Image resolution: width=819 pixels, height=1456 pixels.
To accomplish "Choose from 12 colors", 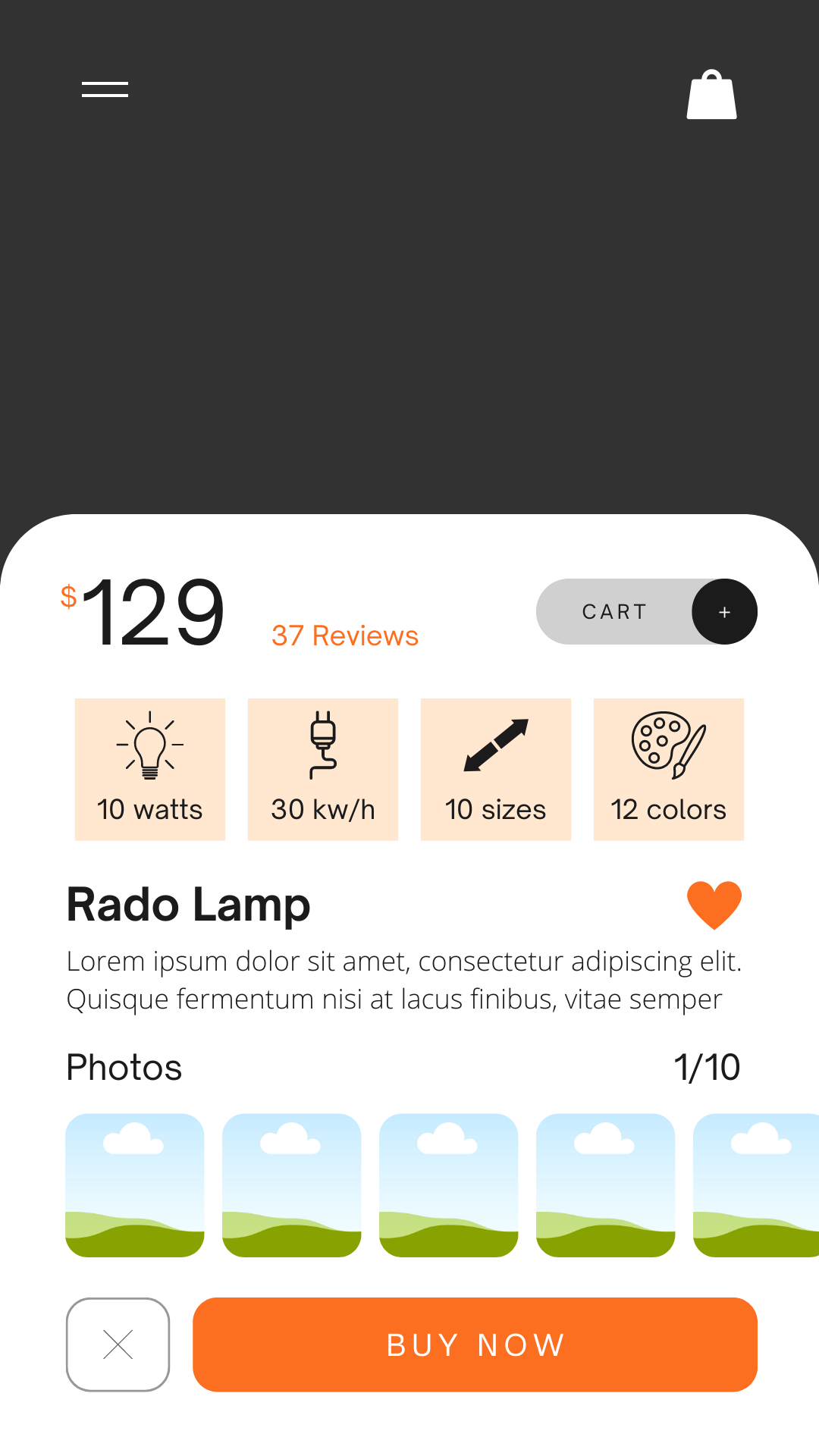I will [669, 769].
